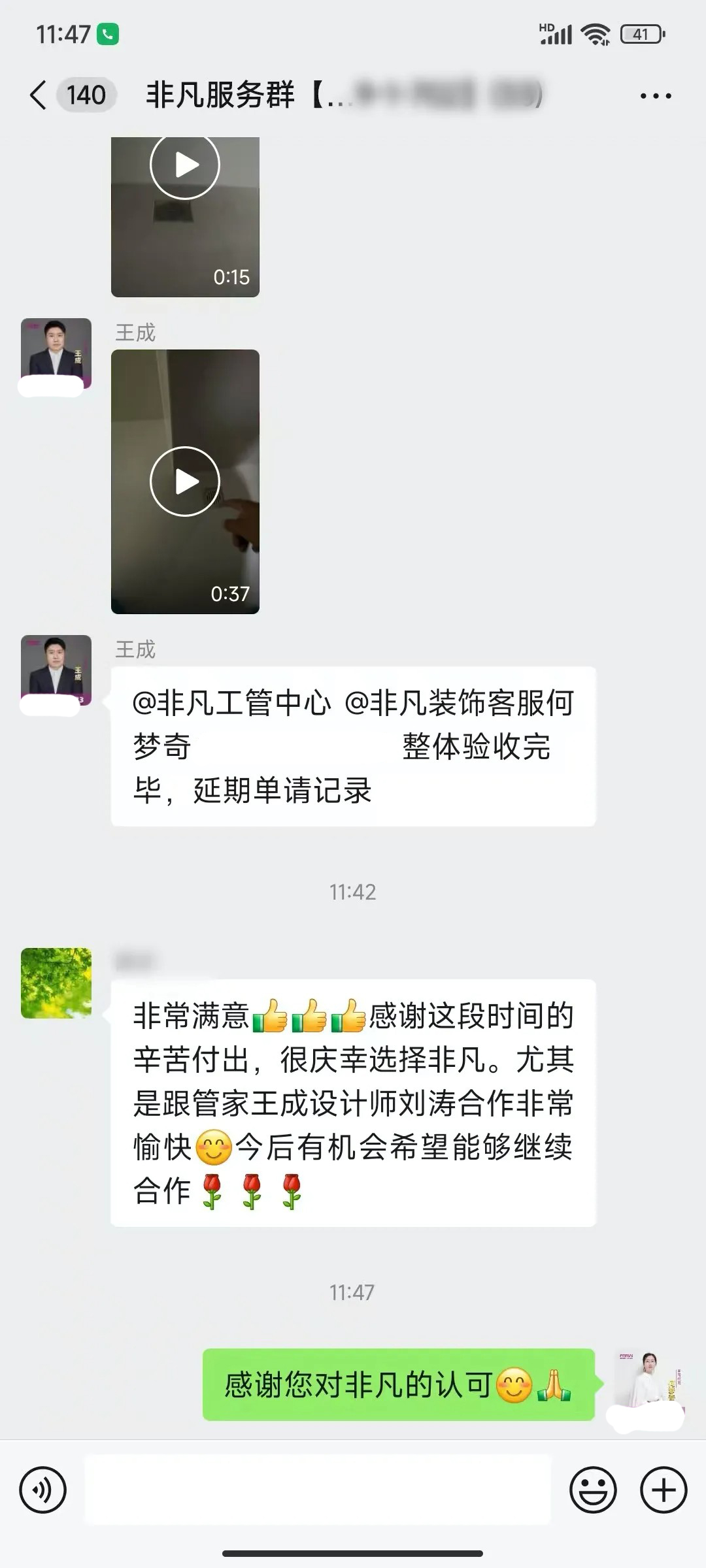Image resolution: width=706 pixels, height=1568 pixels.
Task: Go back to the chat list
Action: 39,95
